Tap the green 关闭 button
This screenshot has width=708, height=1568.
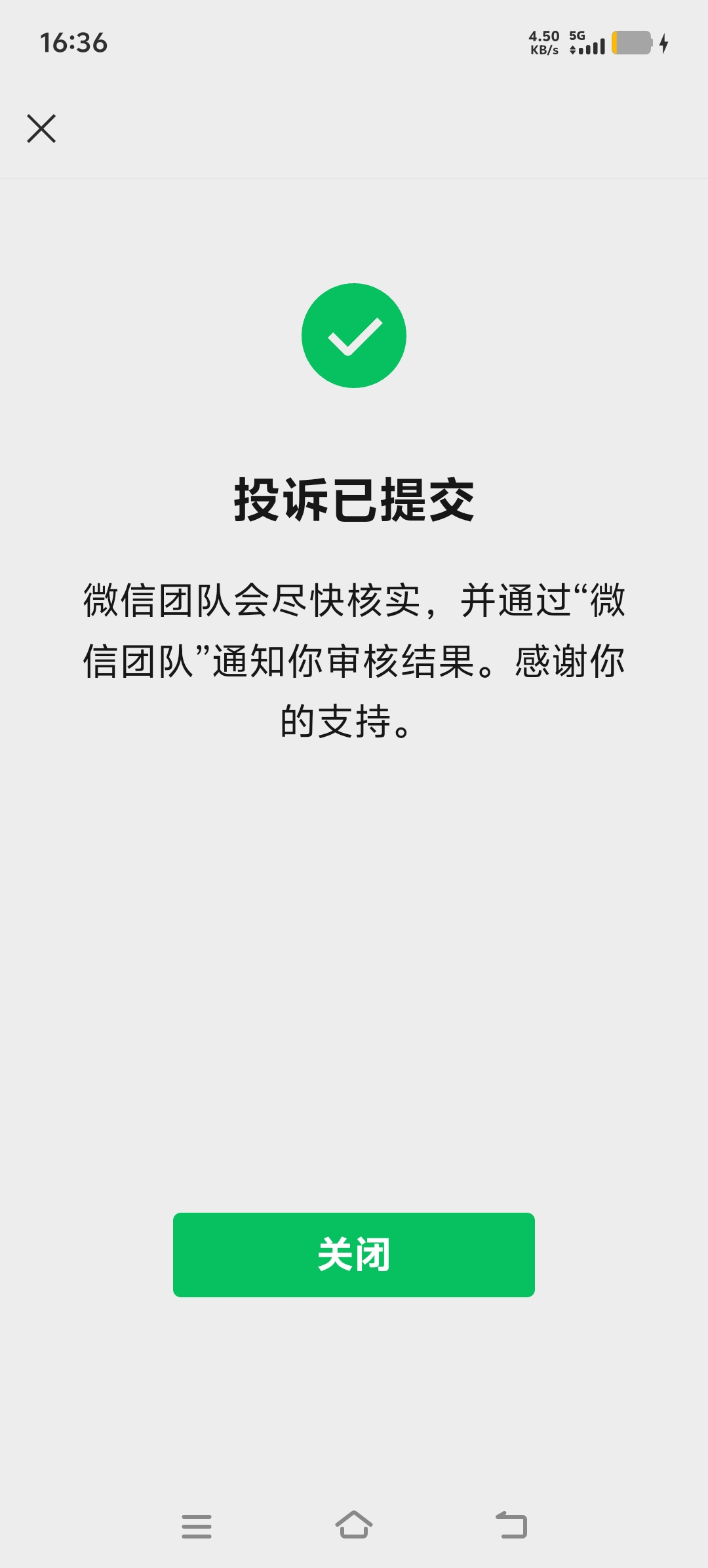tap(354, 1254)
